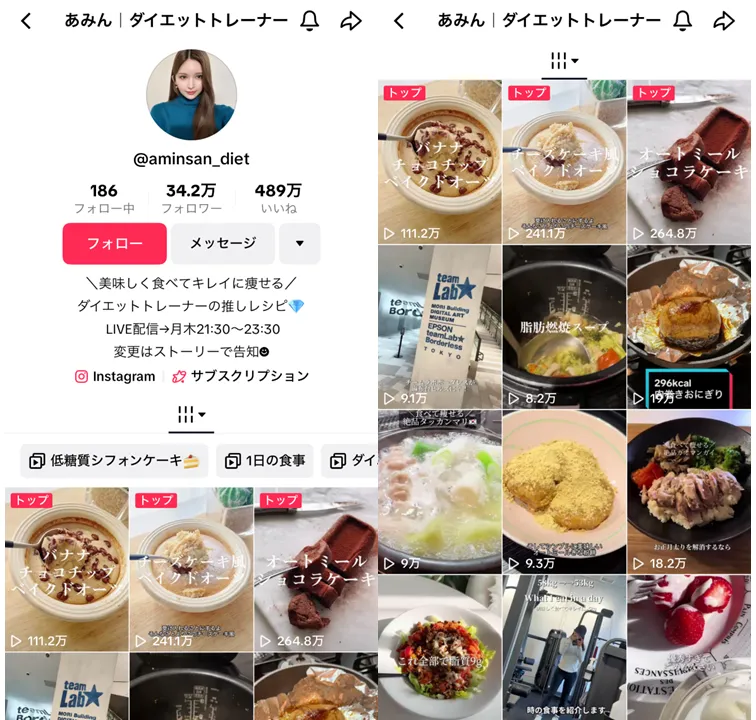Tap the メッセージ button
The height and width of the screenshot is (720, 756).
click(x=222, y=243)
